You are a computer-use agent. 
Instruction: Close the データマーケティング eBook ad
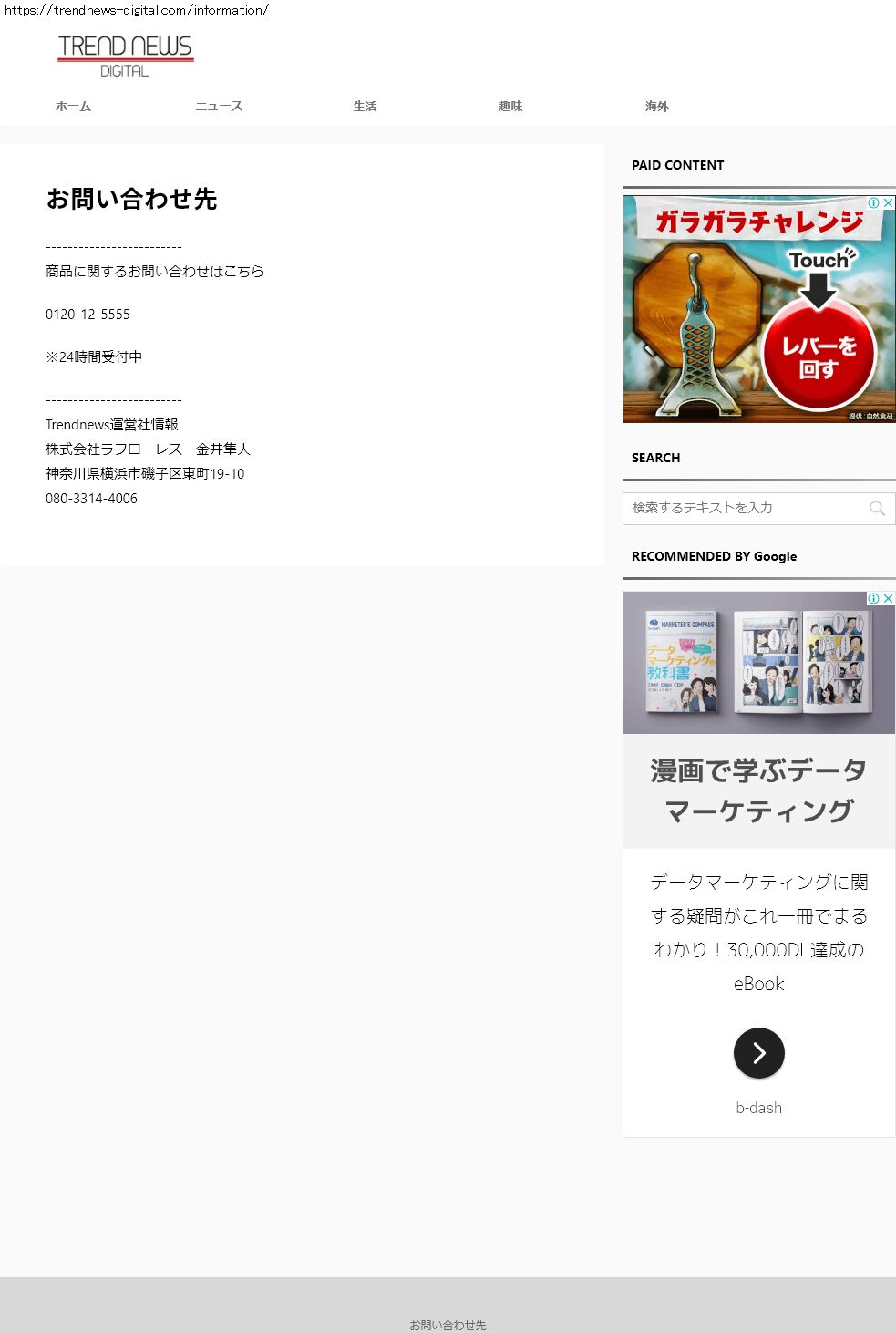click(889, 598)
